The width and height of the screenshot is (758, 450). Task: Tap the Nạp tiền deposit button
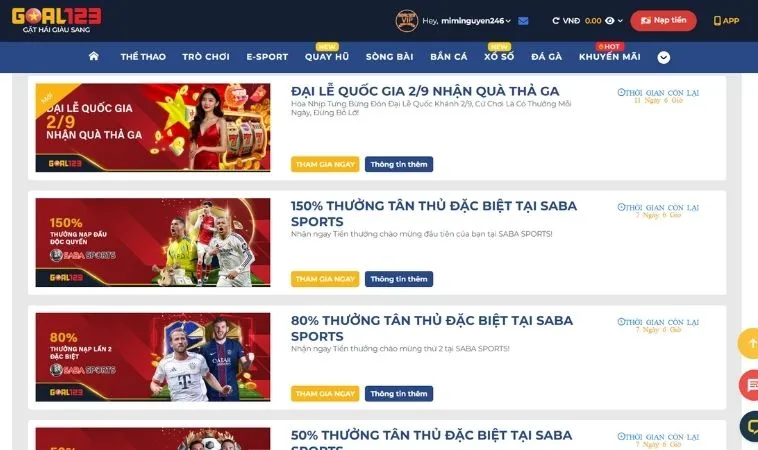(x=663, y=20)
